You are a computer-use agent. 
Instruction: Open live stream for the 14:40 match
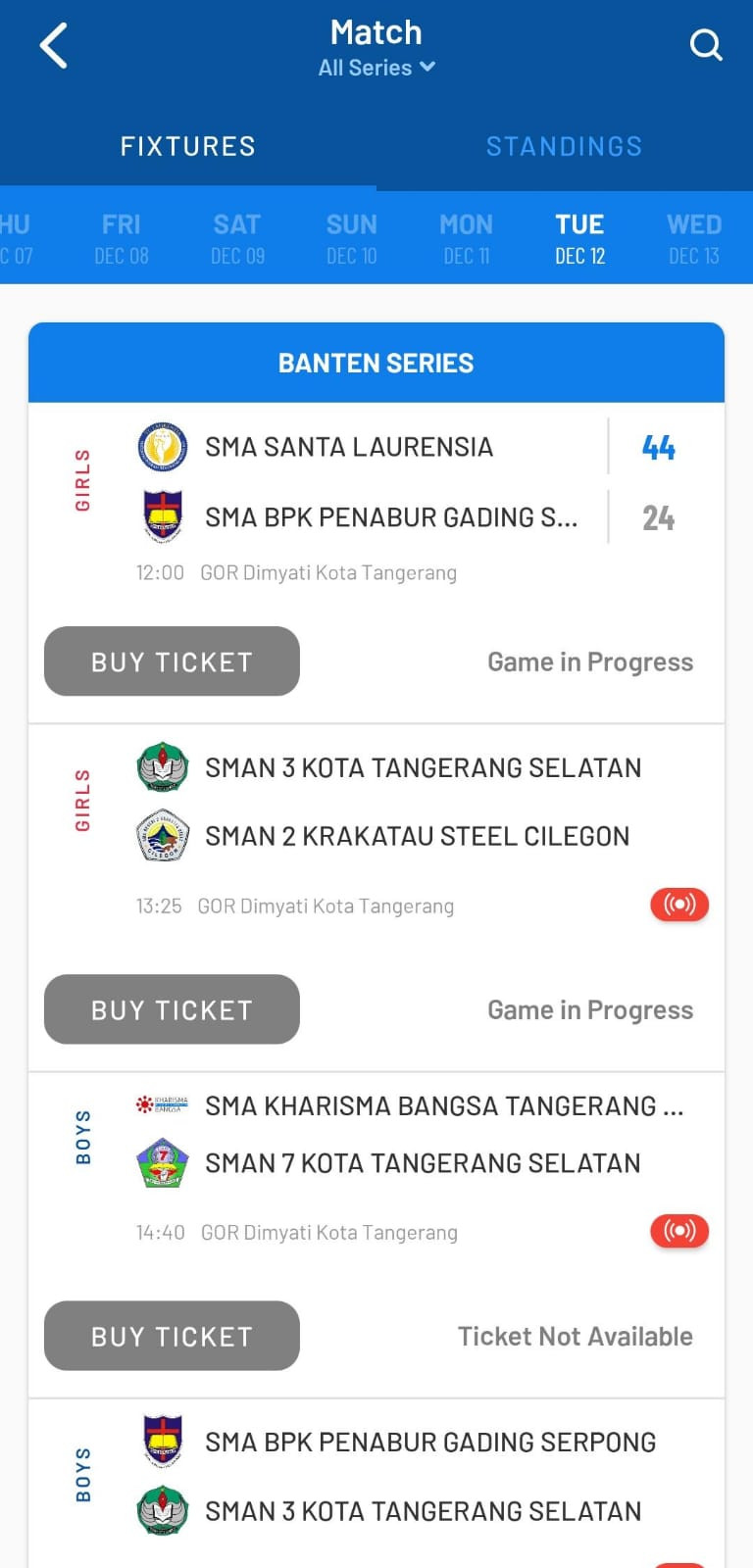click(679, 1230)
